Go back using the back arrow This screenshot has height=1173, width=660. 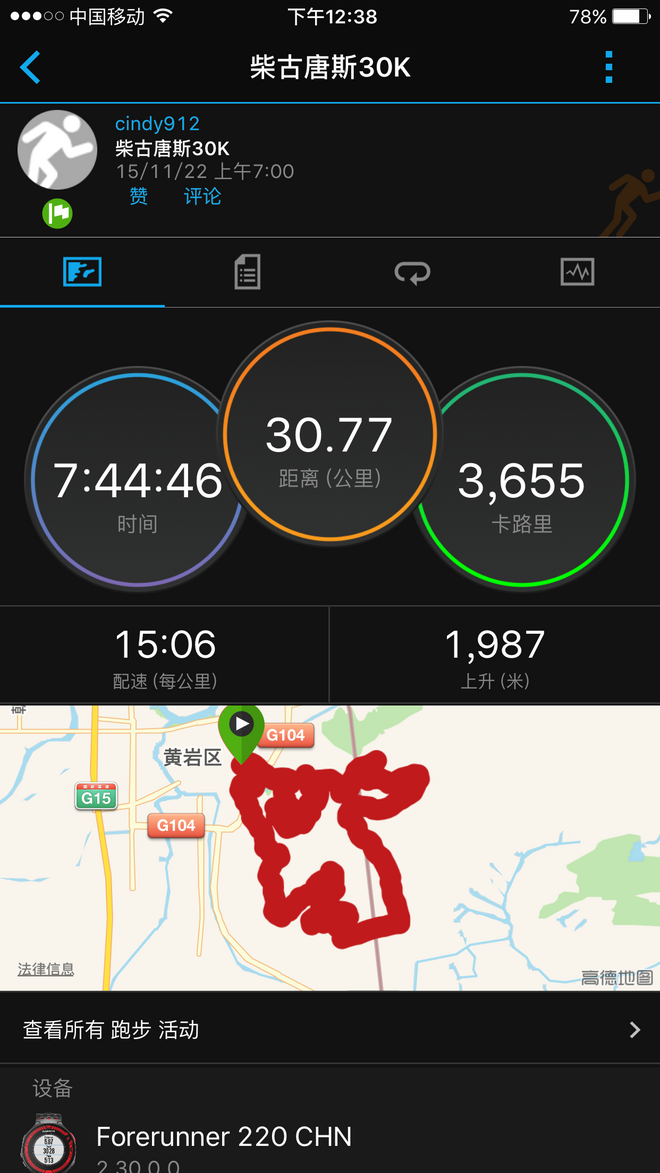[31, 67]
